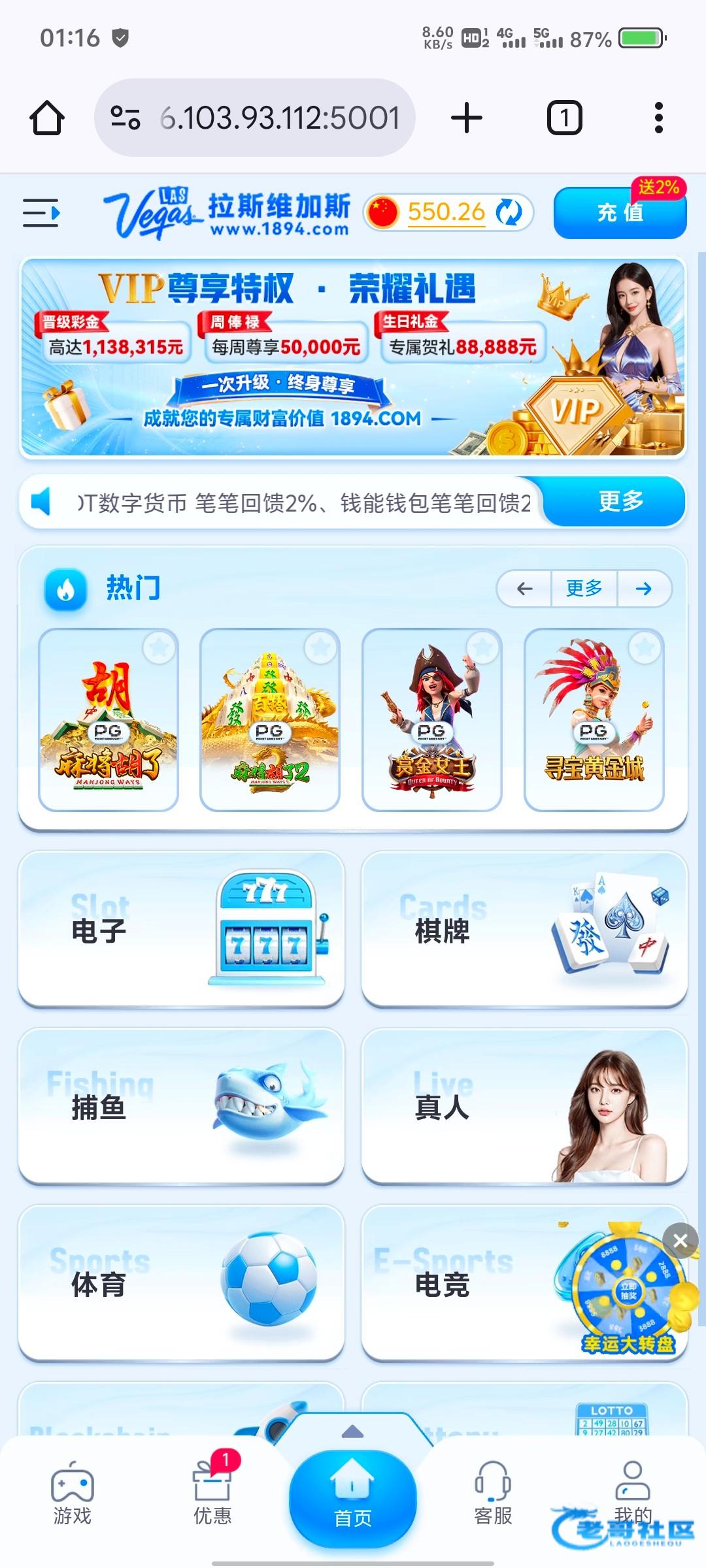This screenshot has height=1568, width=706.
Task: Refresh the 550.26 account balance
Action: point(509,212)
